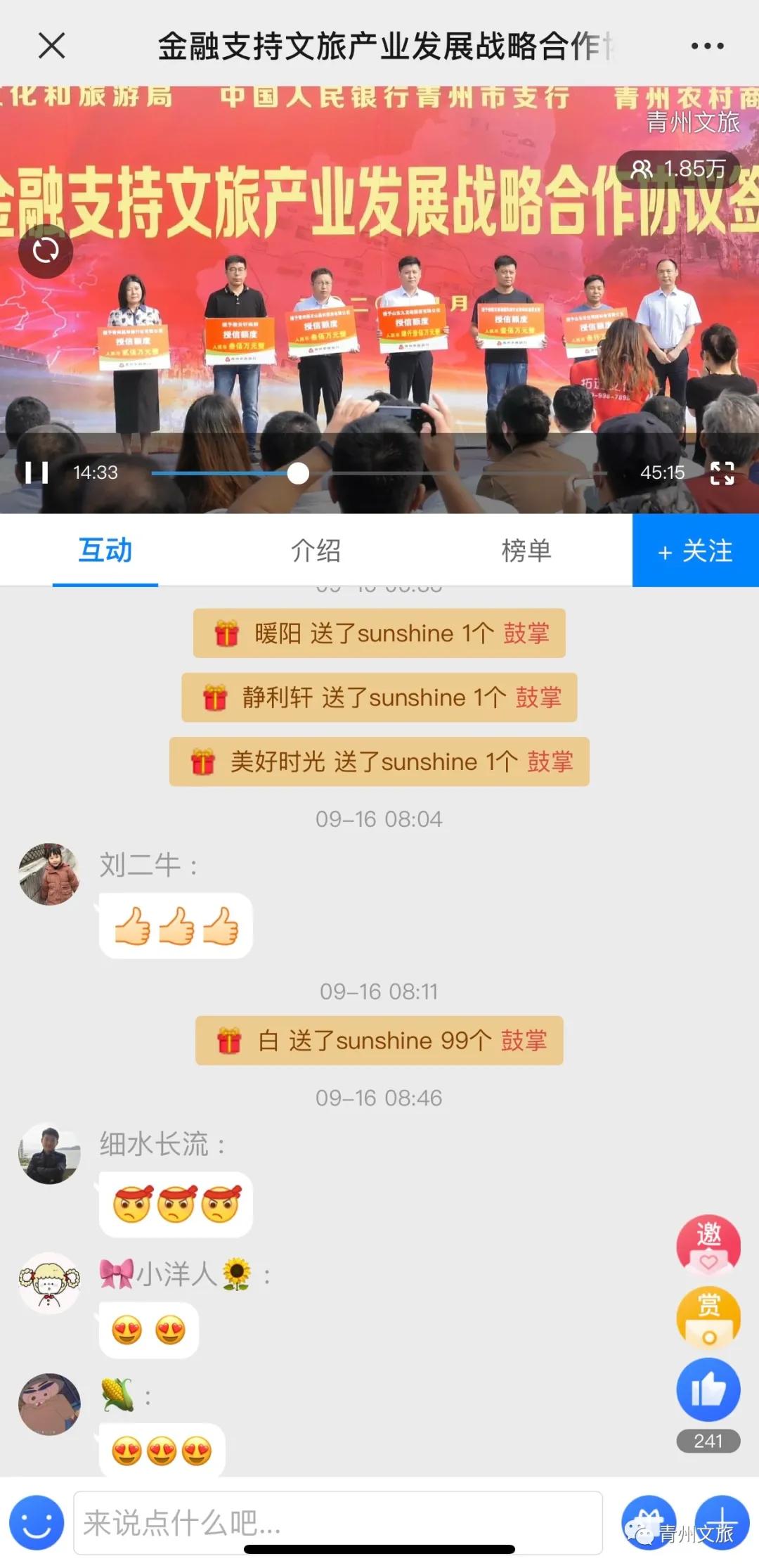Select the 互动 tab

(x=105, y=551)
